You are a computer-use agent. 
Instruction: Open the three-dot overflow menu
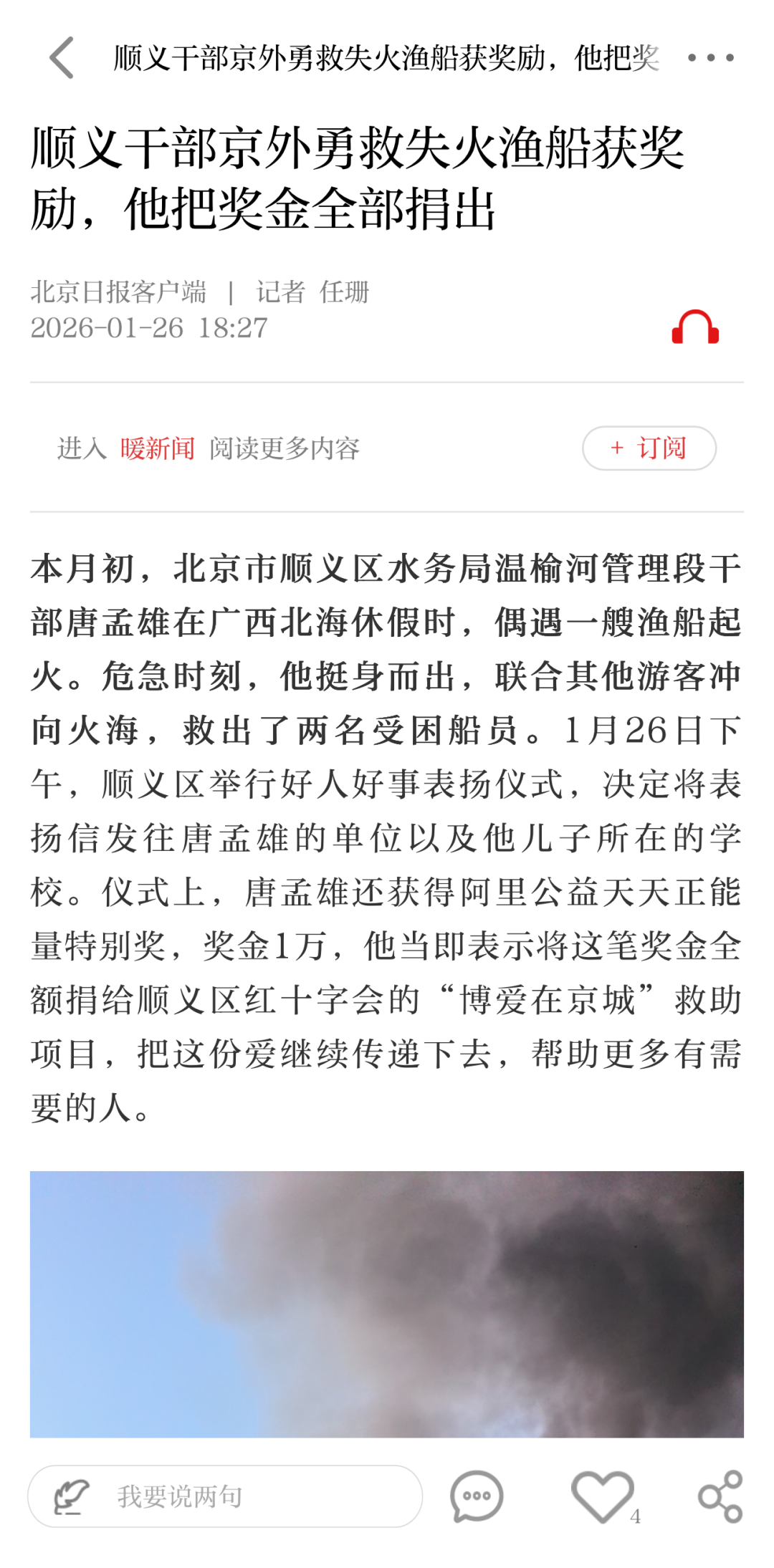coord(710,57)
